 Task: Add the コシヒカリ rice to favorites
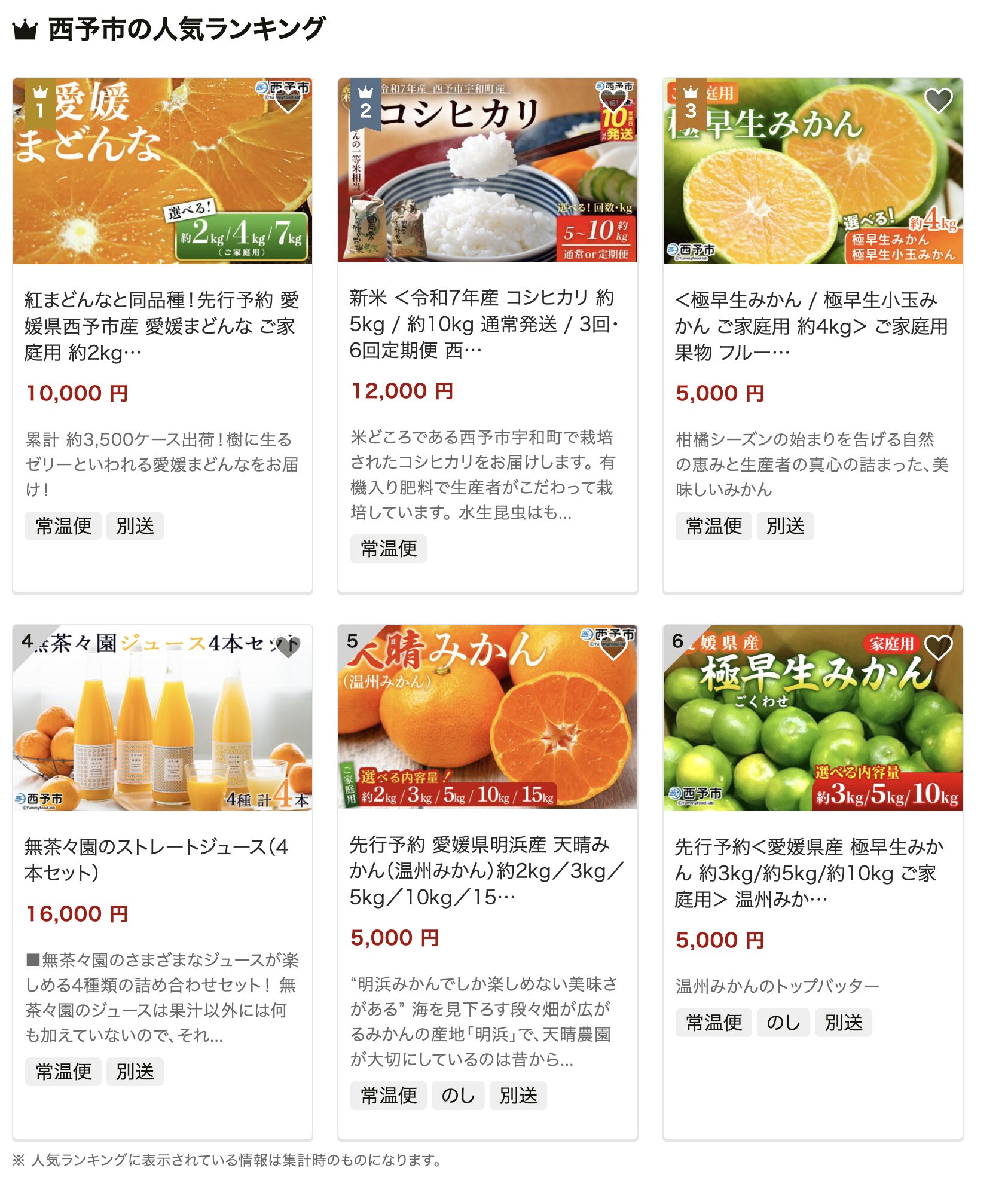click(x=613, y=100)
